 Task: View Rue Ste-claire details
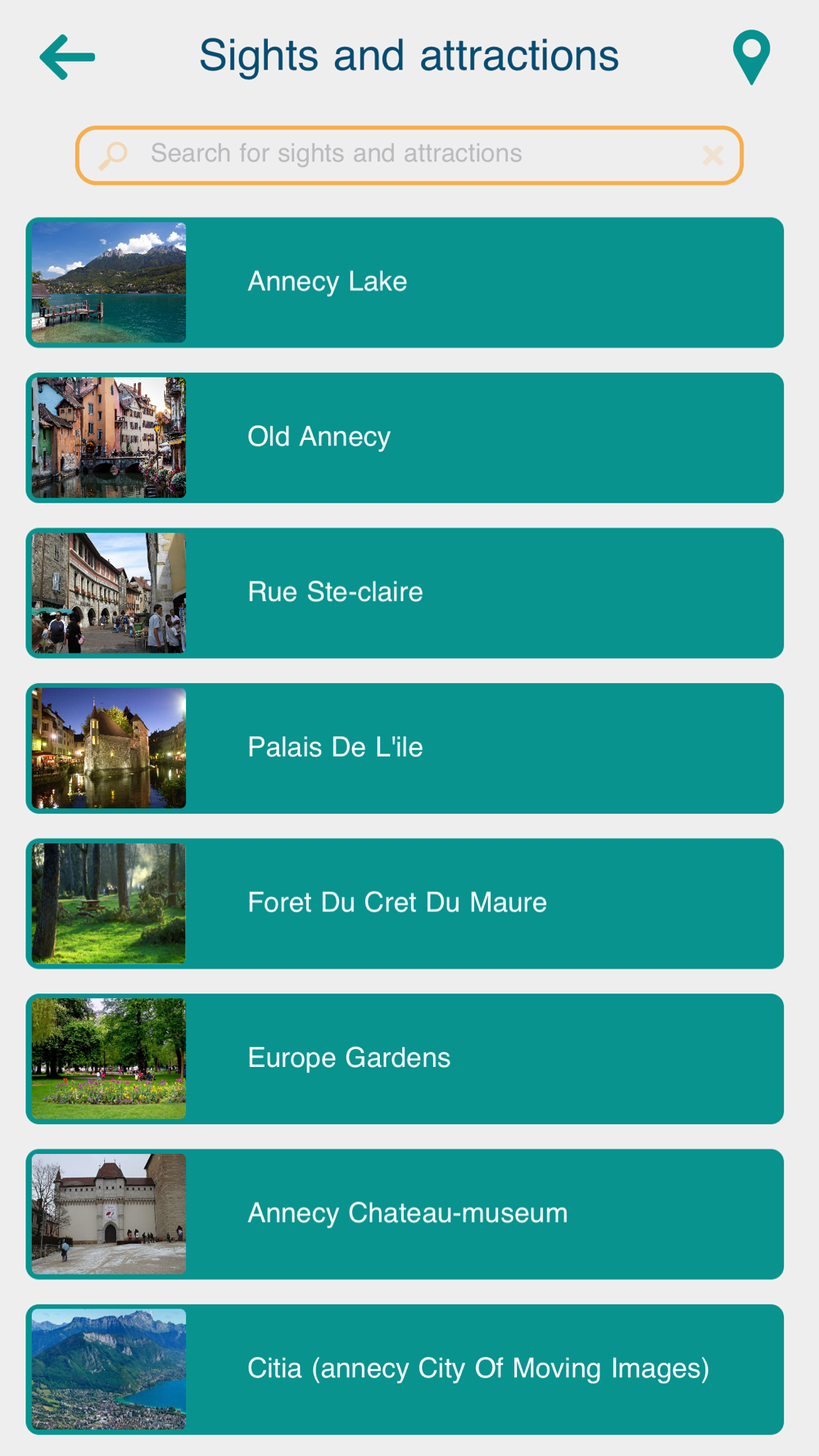(x=405, y=593)
